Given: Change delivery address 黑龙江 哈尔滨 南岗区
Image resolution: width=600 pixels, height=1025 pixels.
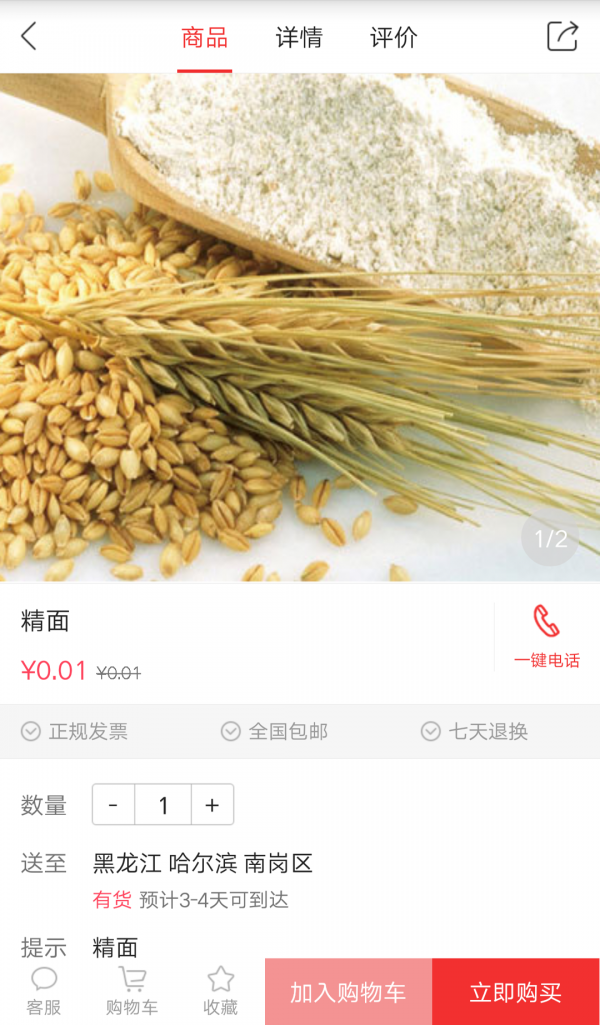Looking at the screenshot, I should point(203,863).
